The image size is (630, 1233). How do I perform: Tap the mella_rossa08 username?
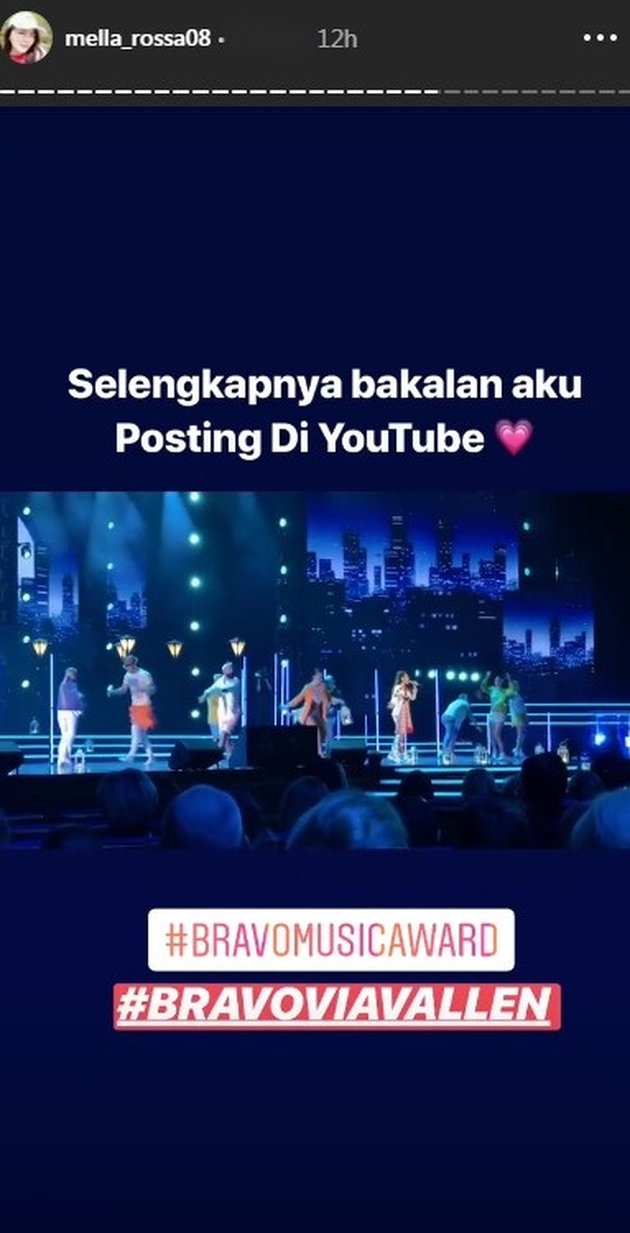tap(137, 39)
